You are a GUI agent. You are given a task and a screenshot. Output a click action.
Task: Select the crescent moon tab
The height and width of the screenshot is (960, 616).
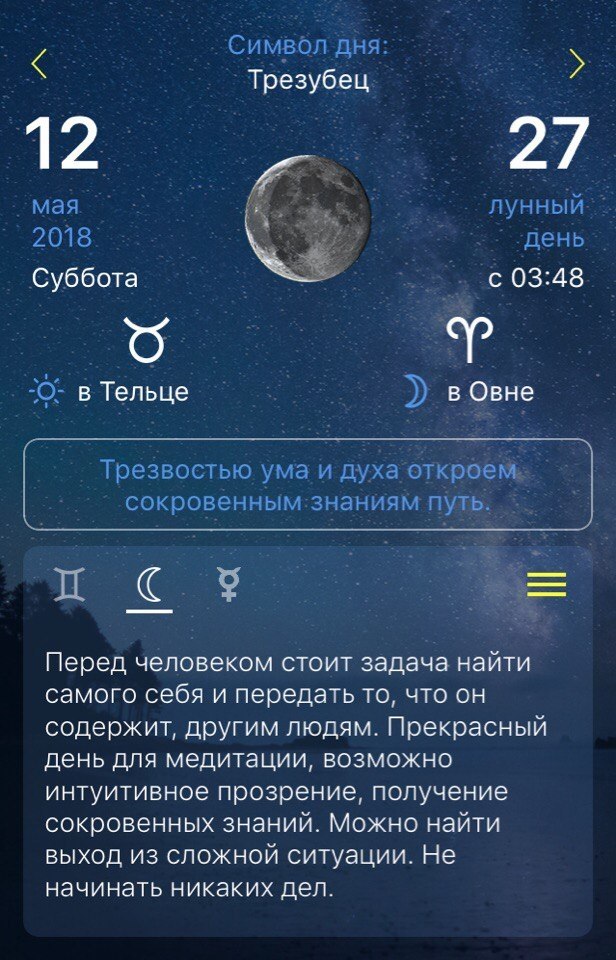click(x=149, y=584)
